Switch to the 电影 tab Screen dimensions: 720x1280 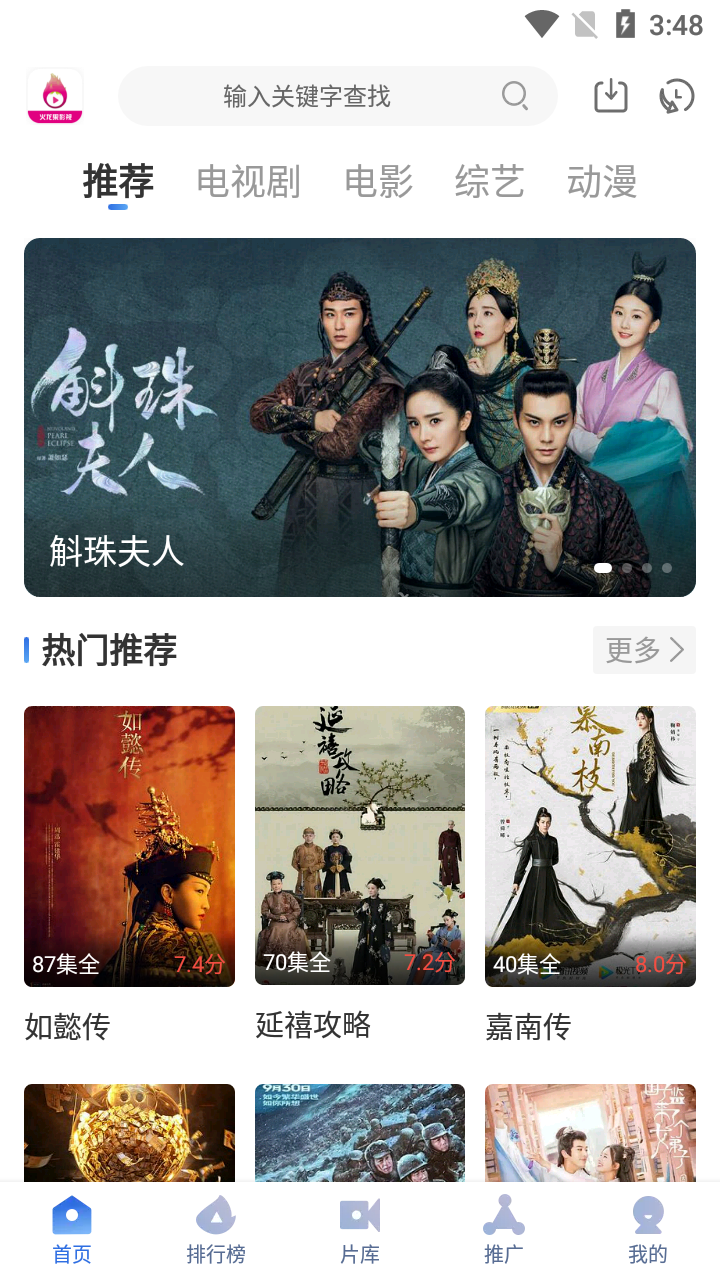[378, 182]
